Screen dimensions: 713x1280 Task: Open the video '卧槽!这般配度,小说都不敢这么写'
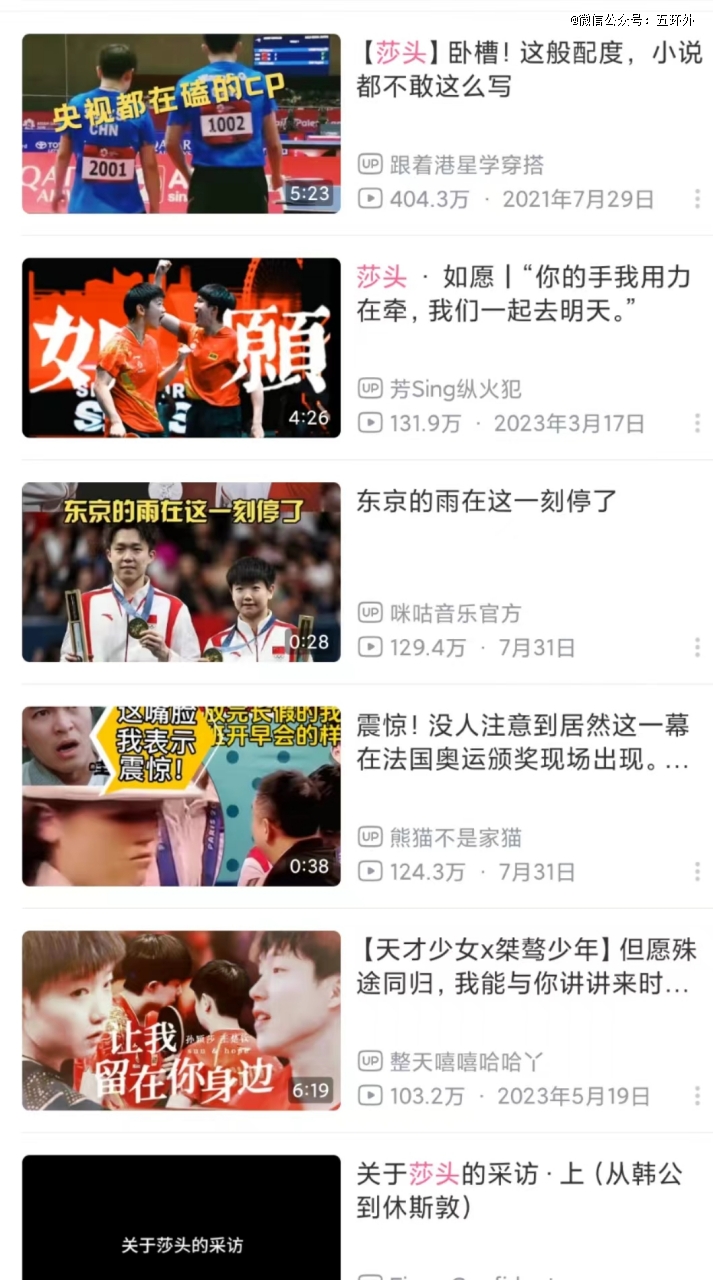181,123
